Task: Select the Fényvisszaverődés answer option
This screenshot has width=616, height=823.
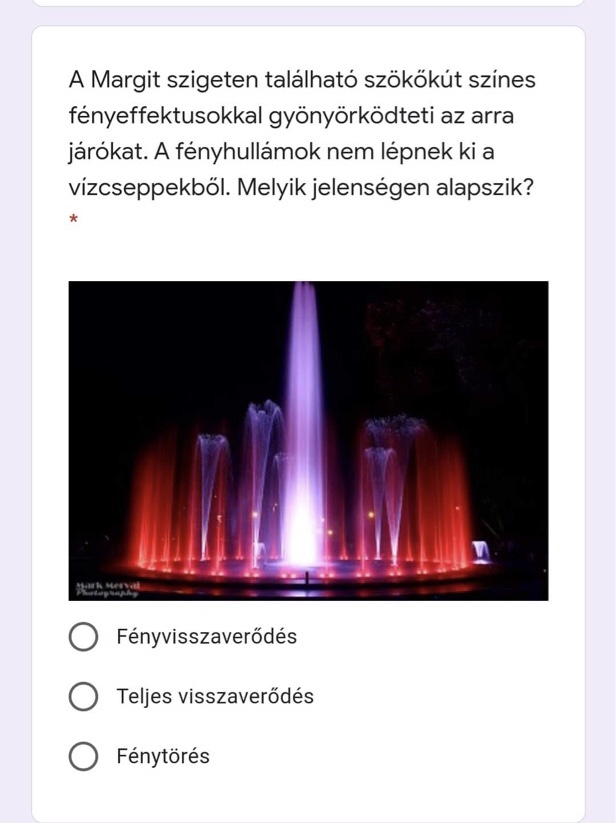Action: pos(83,637)
